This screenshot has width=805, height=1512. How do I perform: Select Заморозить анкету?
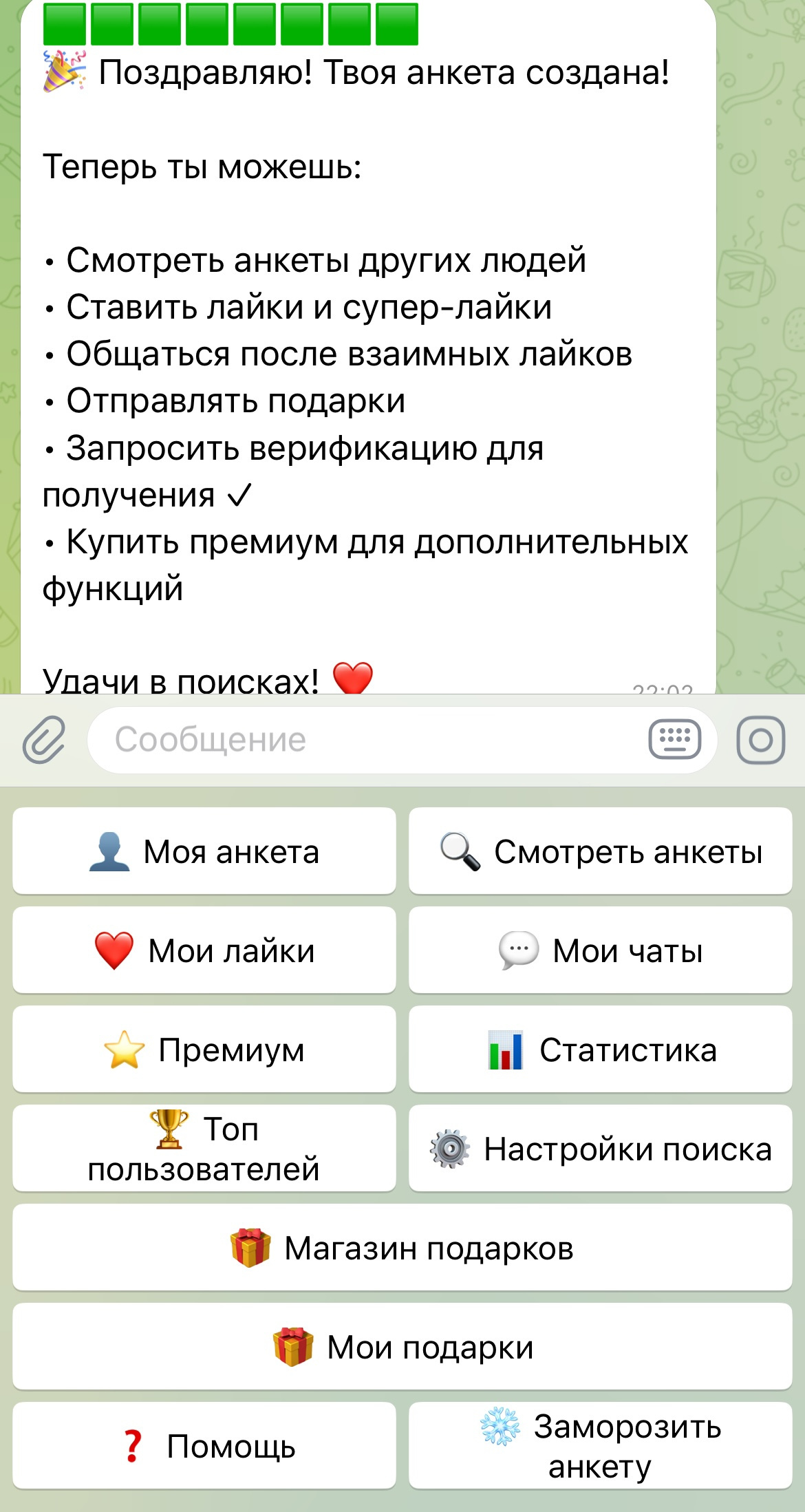pyautogui.click(x=600, y=1446)
